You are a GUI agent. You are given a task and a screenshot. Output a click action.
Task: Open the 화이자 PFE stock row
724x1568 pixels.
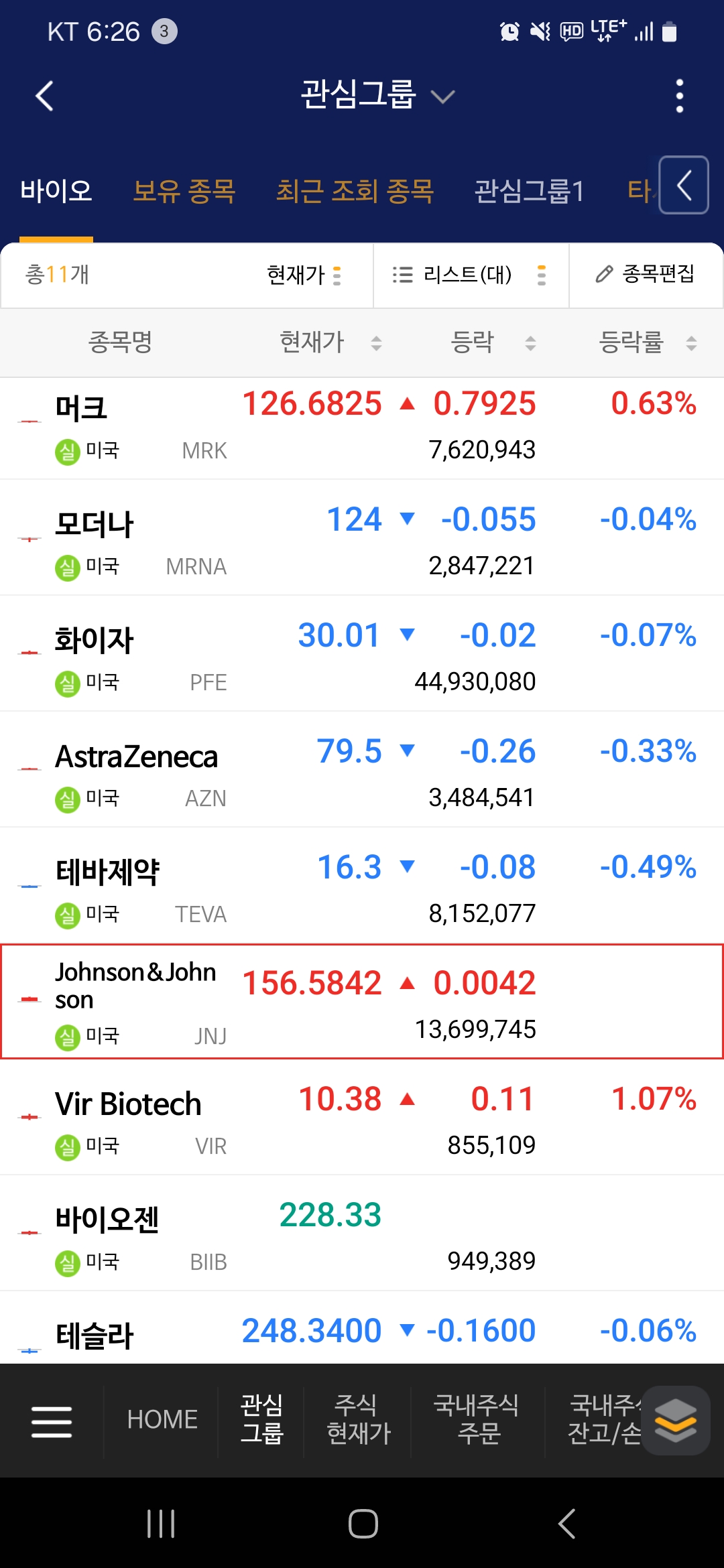[x=362, y=653]
